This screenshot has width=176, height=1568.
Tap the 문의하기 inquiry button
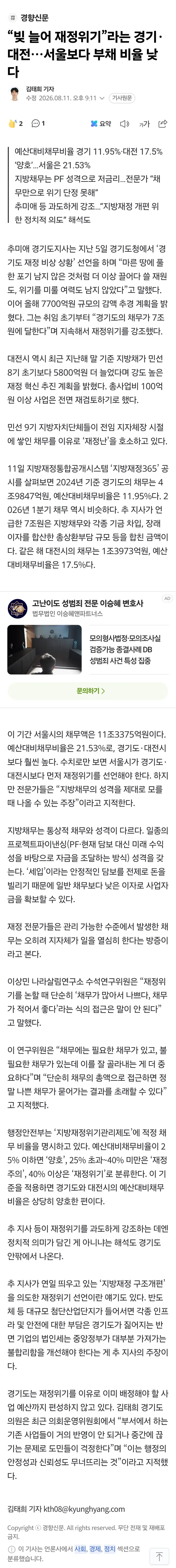pos(88,691)
